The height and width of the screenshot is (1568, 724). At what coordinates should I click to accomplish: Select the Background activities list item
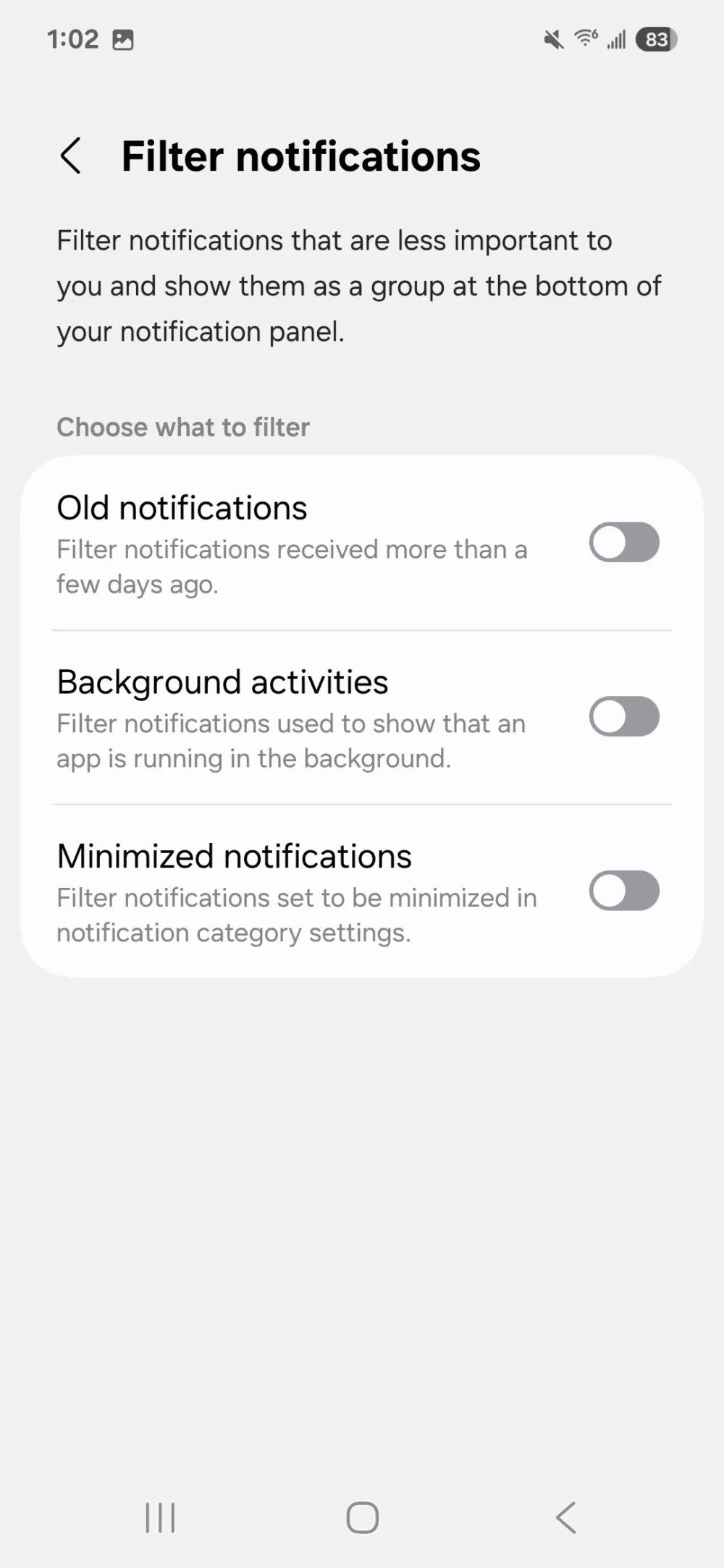pos(290,716)
